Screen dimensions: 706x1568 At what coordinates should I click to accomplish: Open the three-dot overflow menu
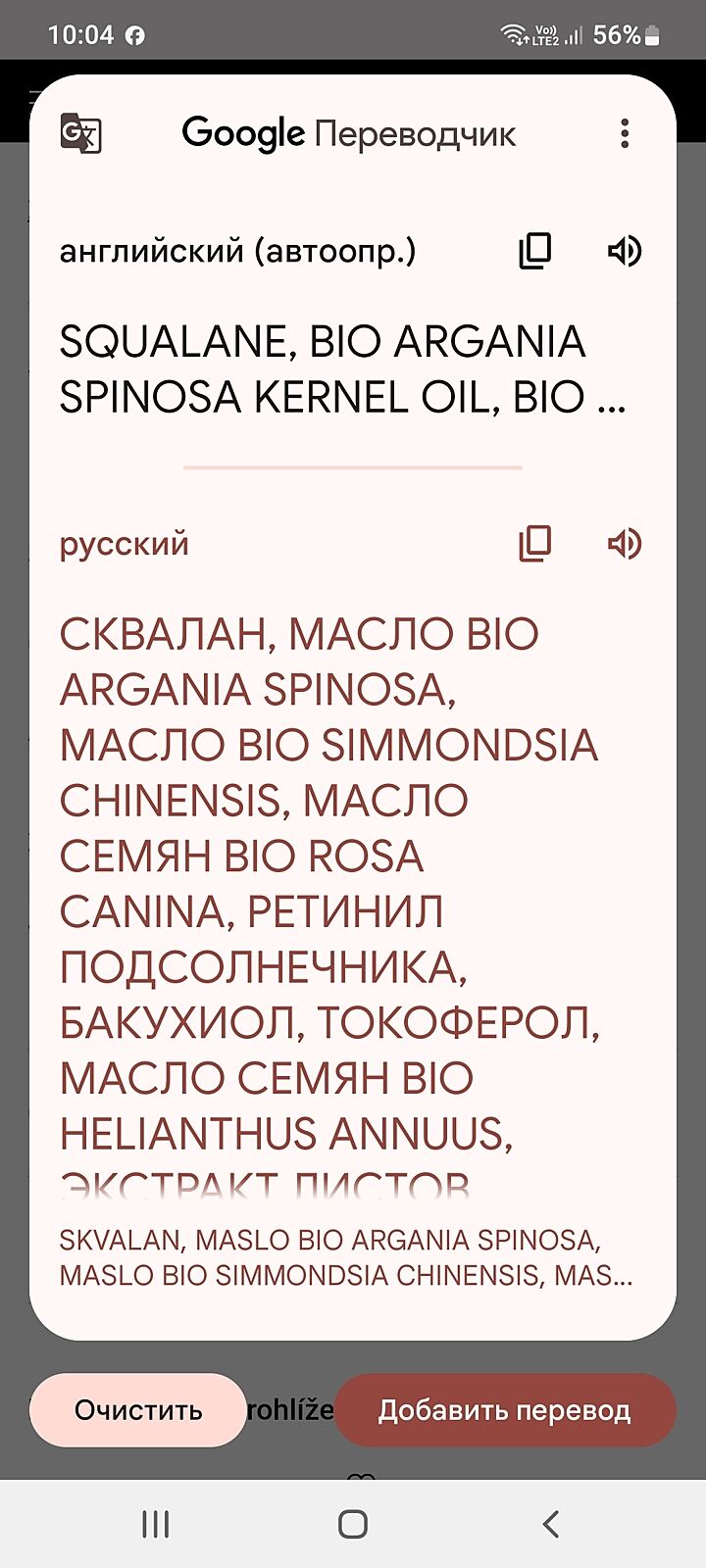(625, 134)
